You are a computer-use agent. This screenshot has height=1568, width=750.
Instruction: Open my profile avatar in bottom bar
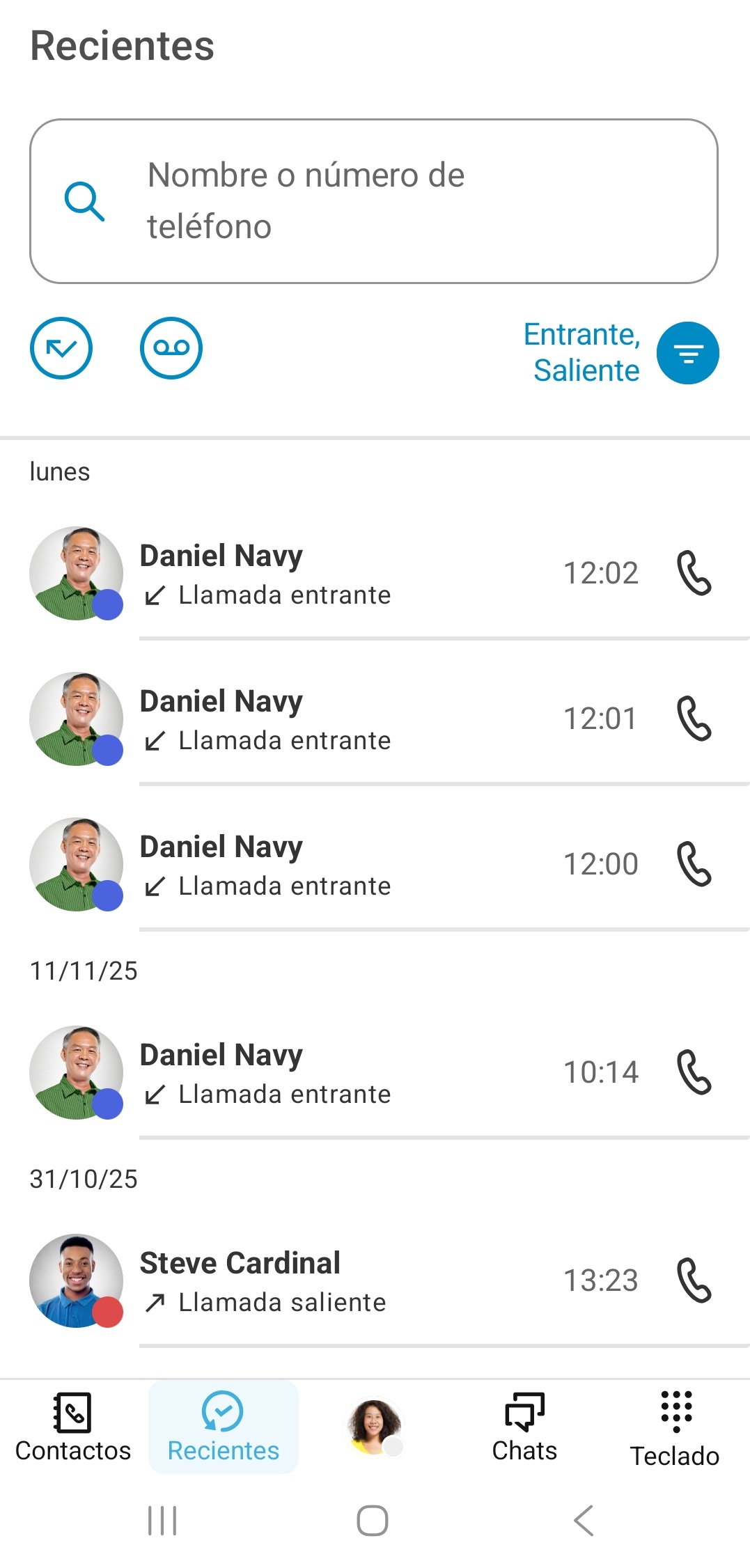374,1426
